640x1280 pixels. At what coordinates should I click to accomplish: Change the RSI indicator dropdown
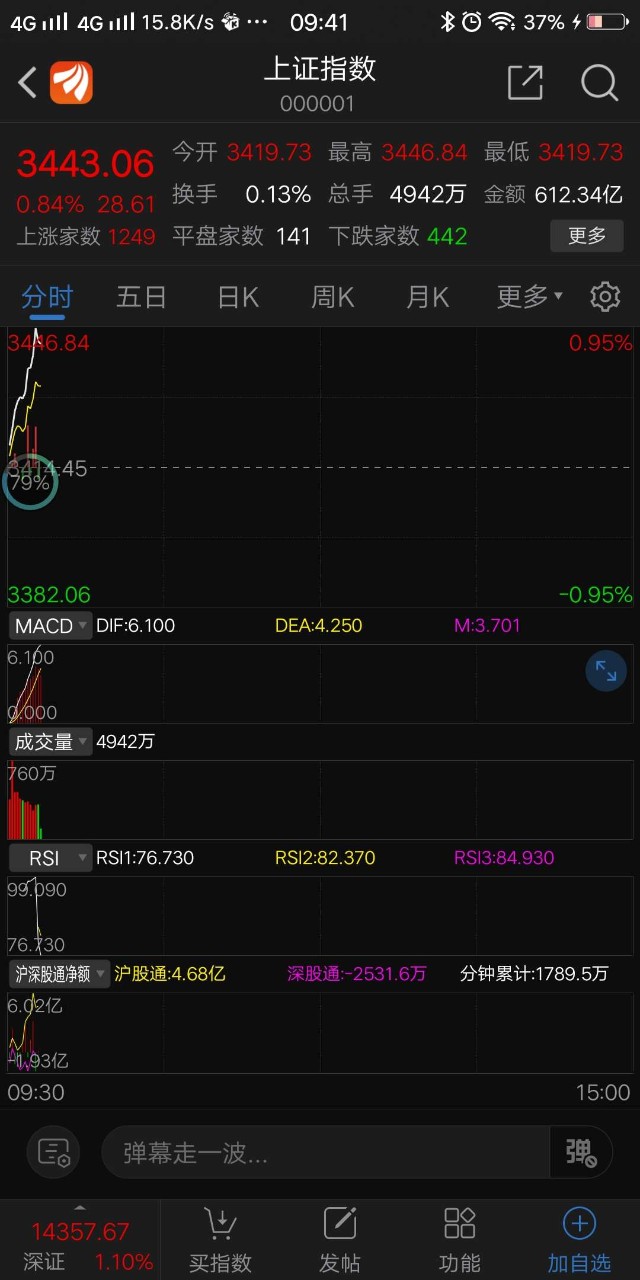click(51, 858)
